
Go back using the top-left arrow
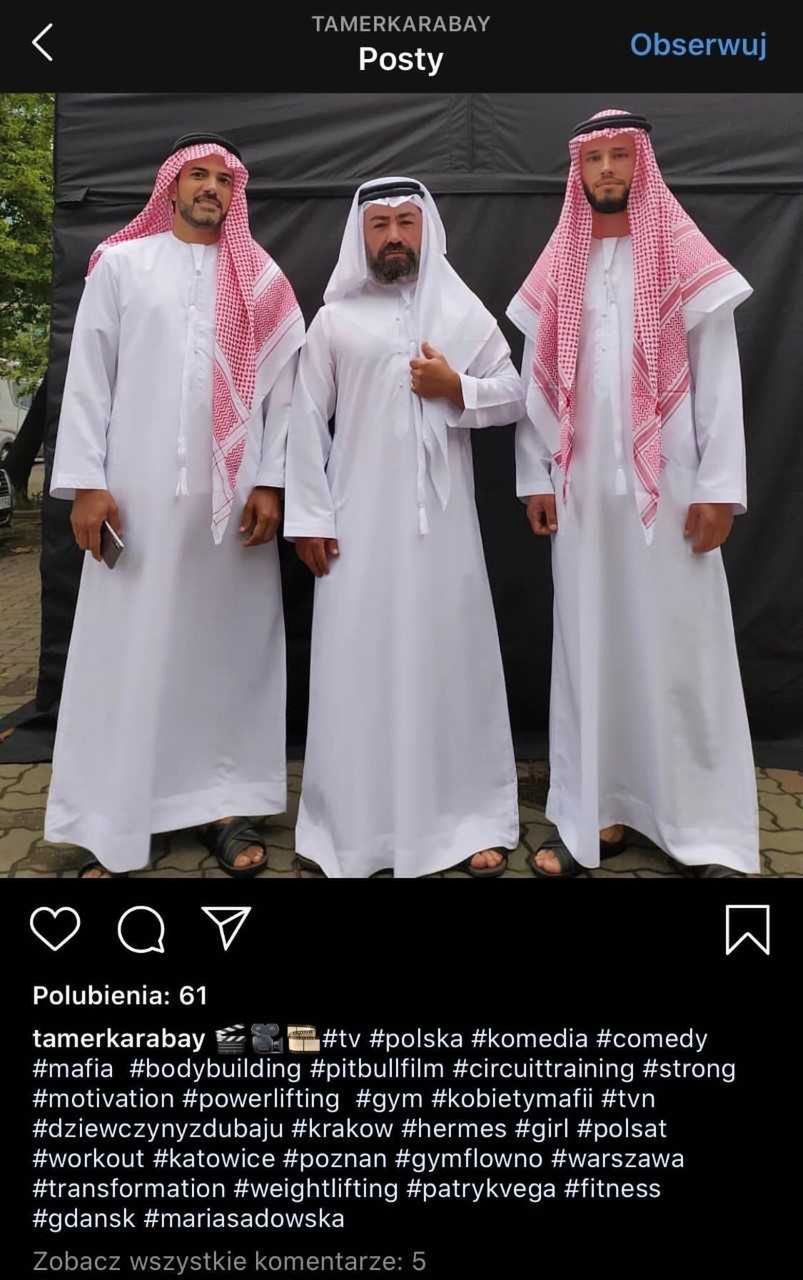42,43
